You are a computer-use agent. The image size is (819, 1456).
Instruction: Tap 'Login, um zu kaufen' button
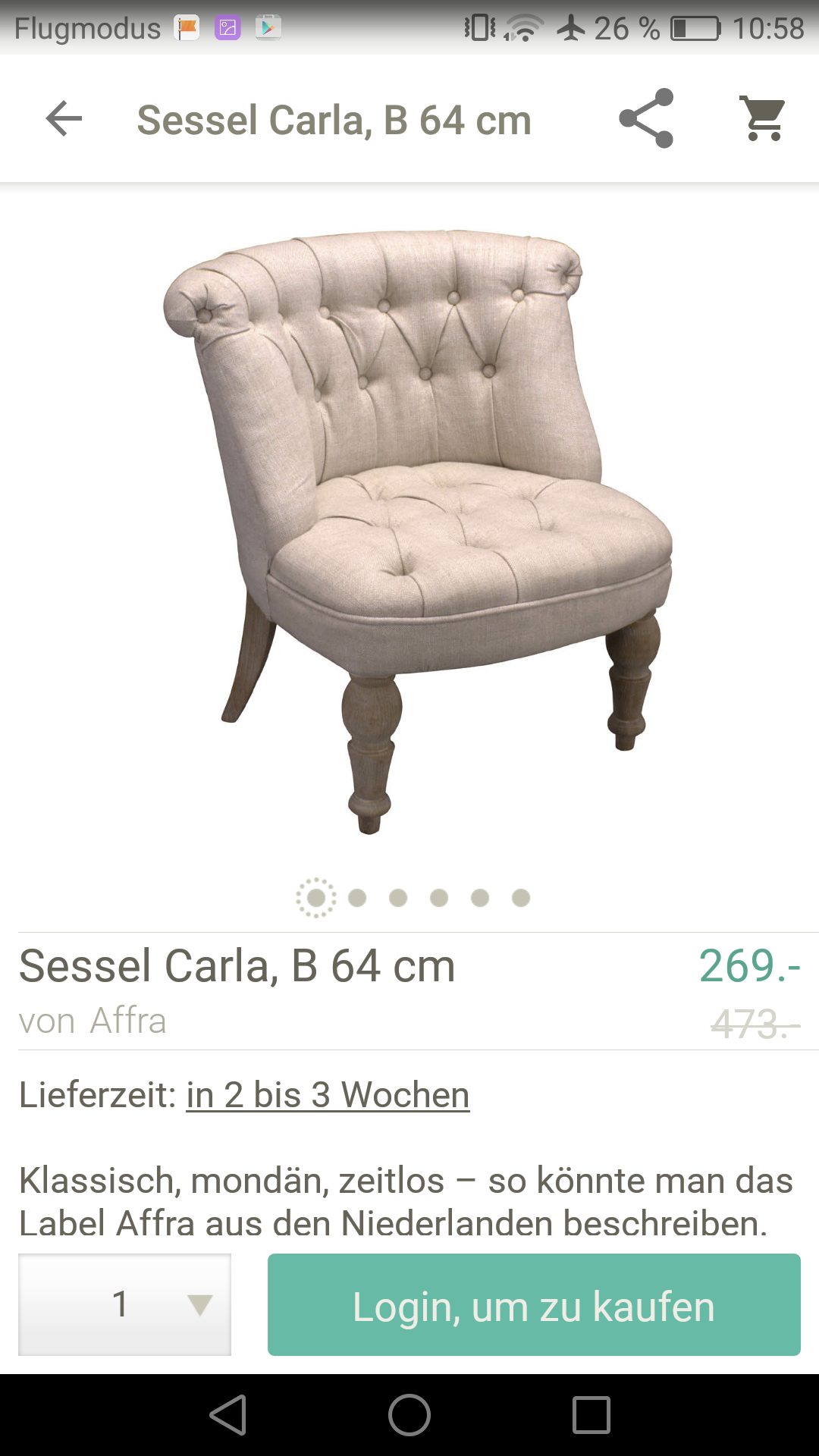pos(534,1304)
